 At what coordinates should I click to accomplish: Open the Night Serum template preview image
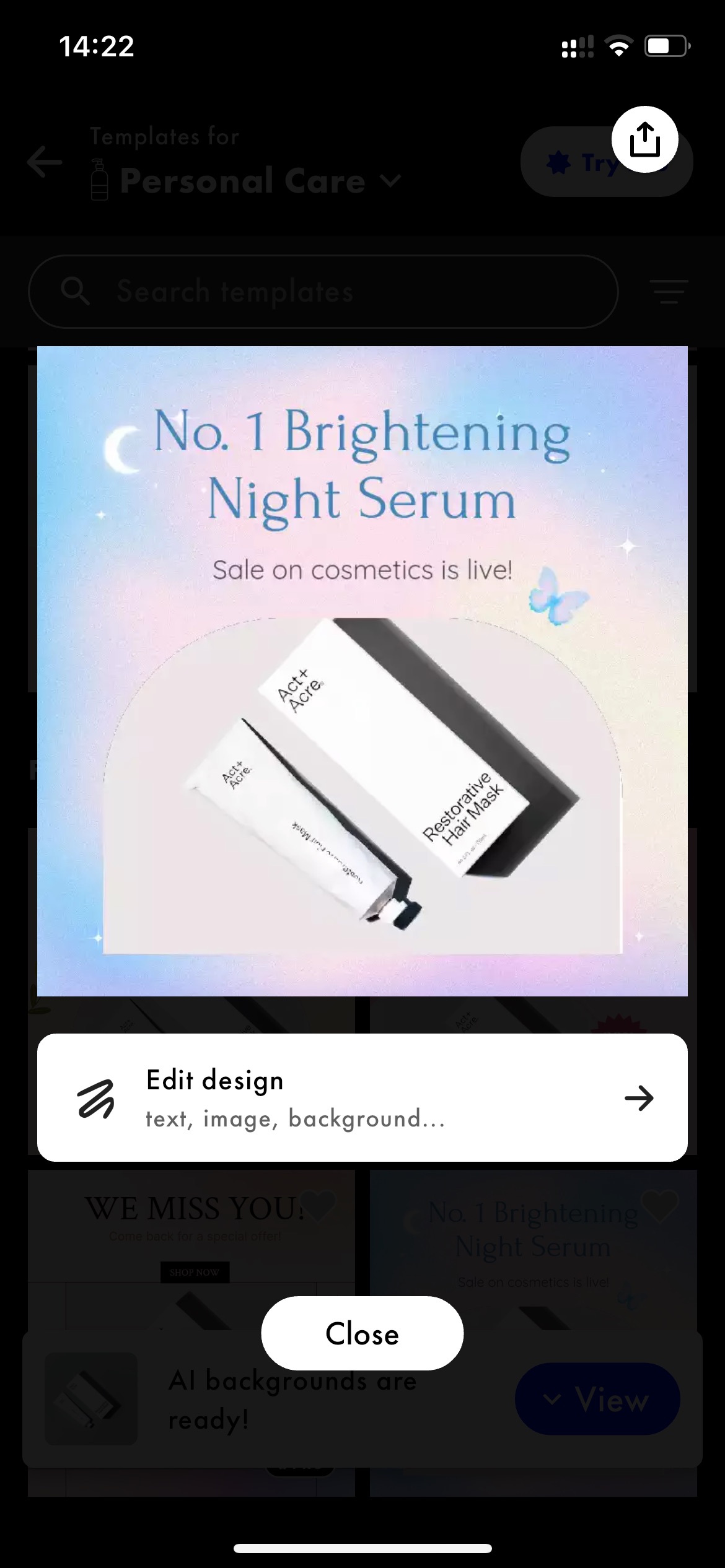[x=362, y=671]
